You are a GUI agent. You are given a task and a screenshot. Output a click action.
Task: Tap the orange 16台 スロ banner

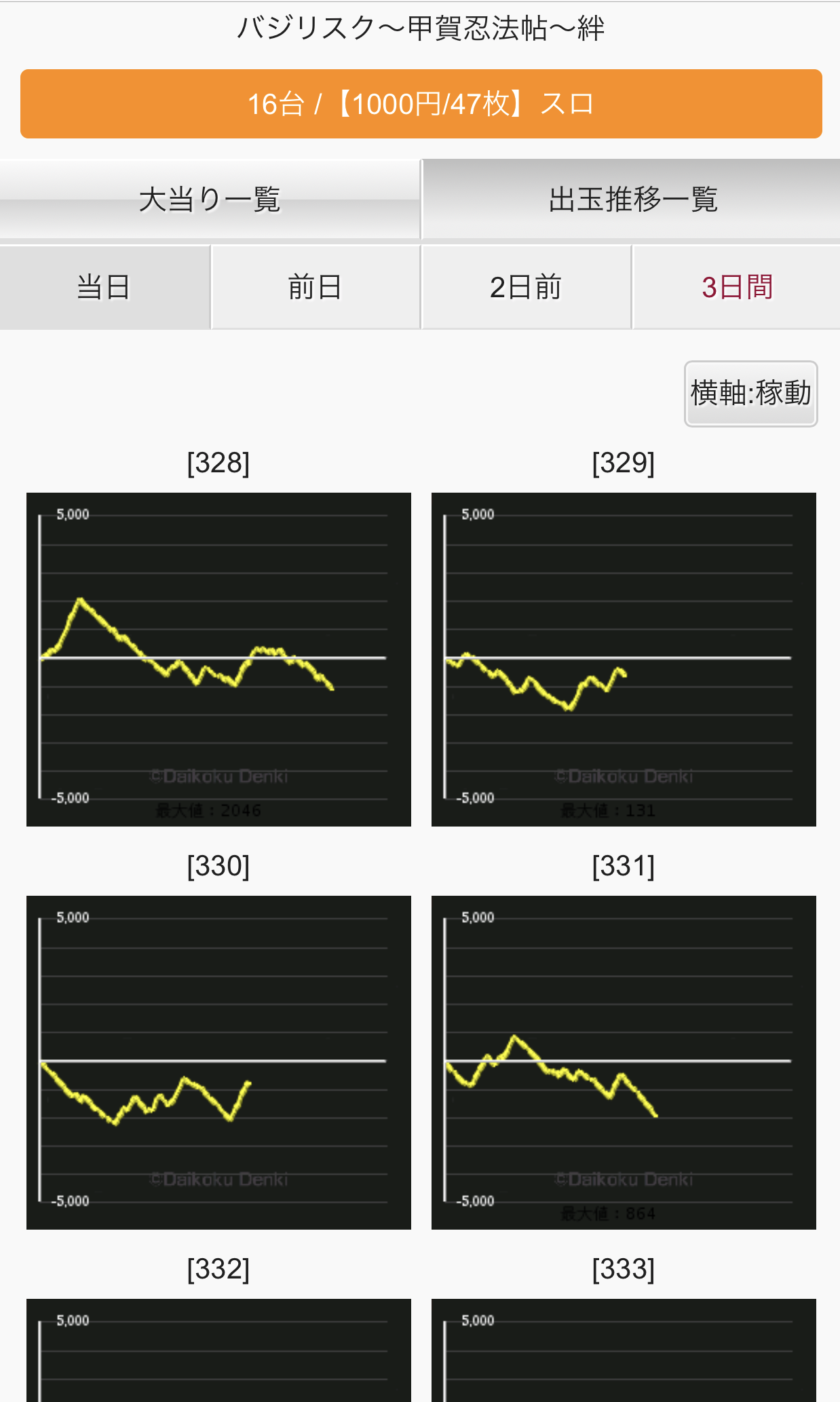[421, 104]
